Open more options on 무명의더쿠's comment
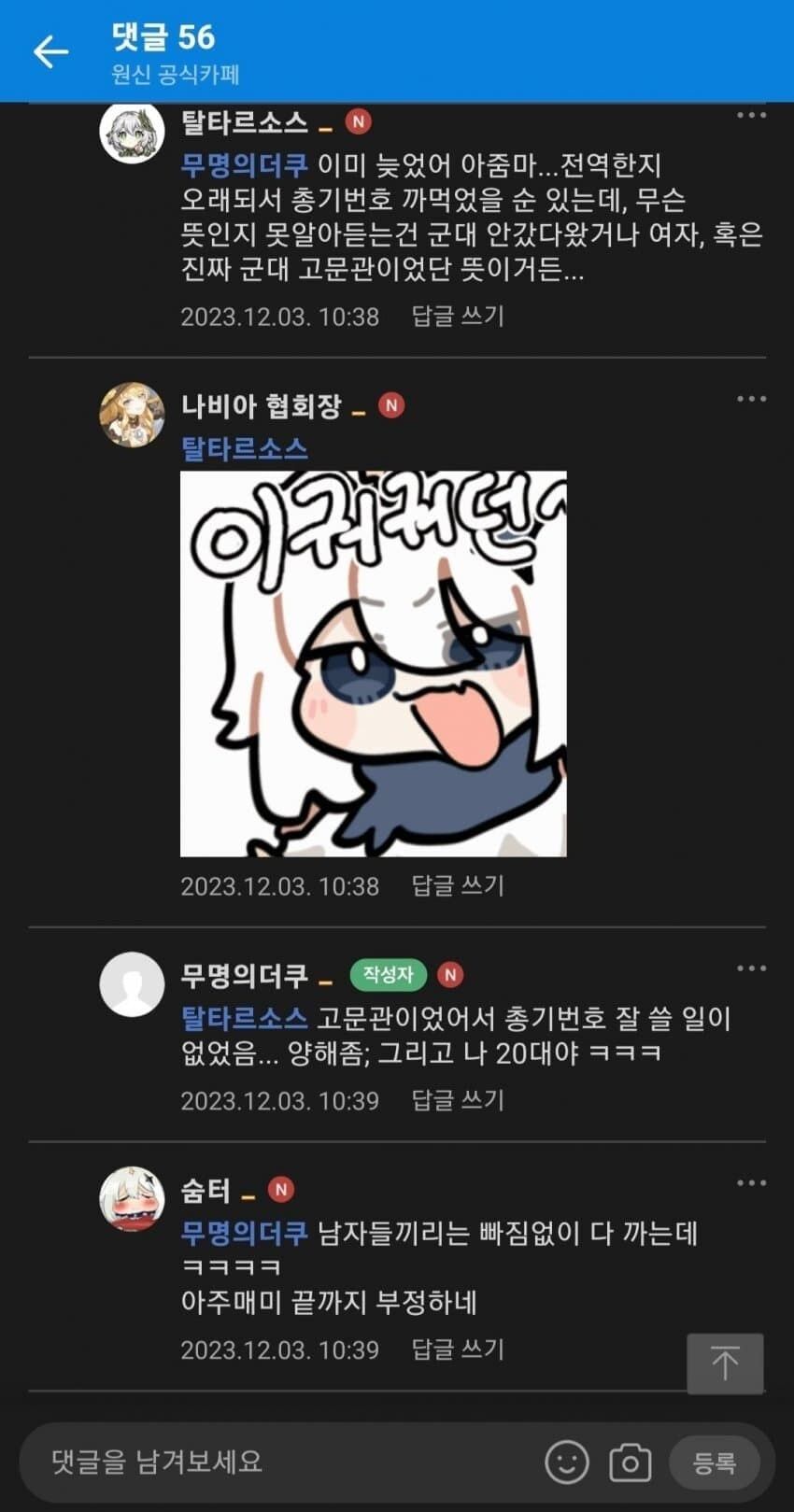This screenshot has height=1512, width=794. click(751, 968)
